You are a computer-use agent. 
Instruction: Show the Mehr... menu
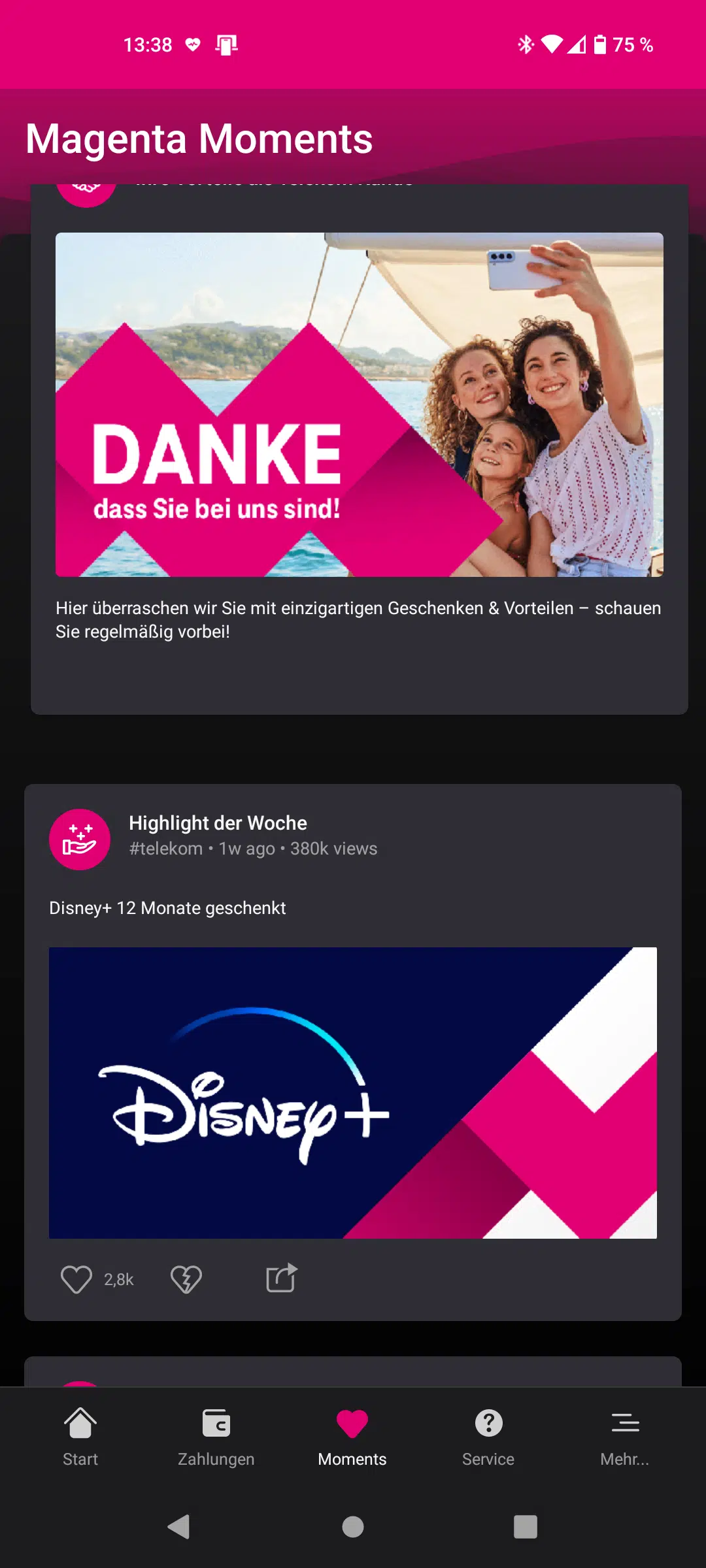point(625,1436)
